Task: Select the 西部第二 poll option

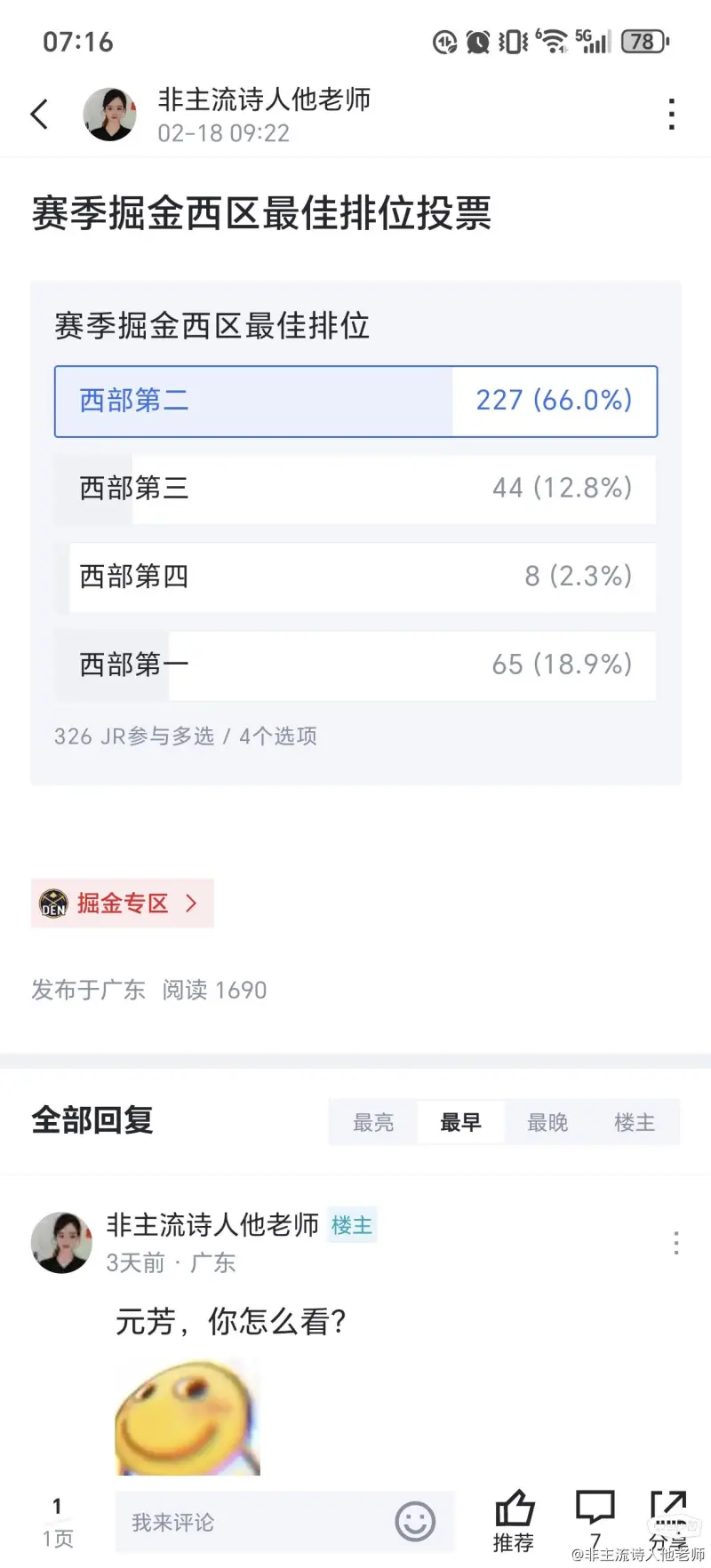Action: coord(355,402)
